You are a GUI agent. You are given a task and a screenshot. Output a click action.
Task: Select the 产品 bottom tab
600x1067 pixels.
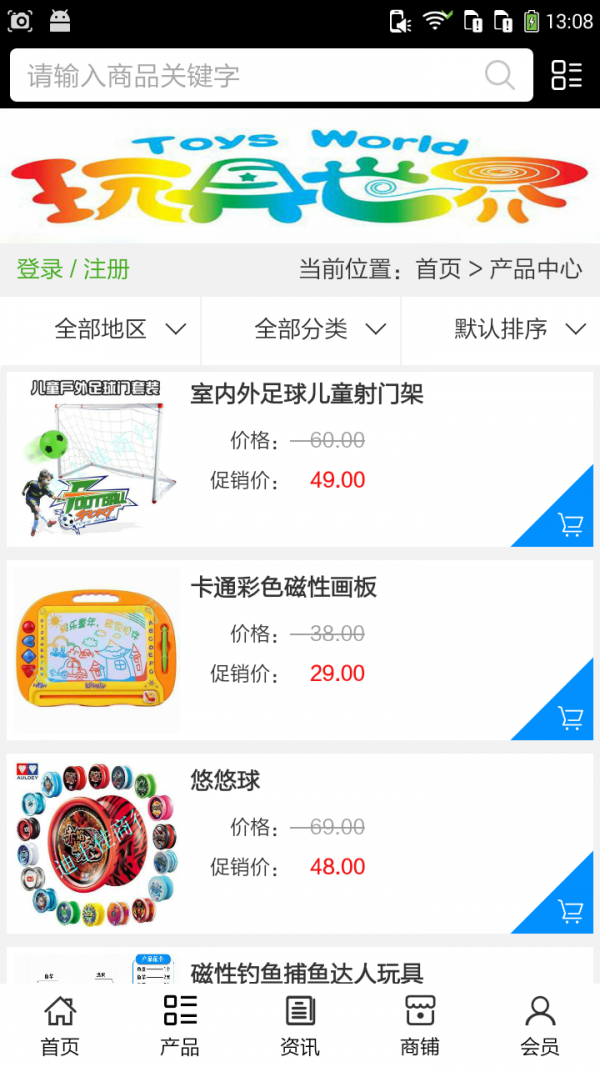point(180,1025)
